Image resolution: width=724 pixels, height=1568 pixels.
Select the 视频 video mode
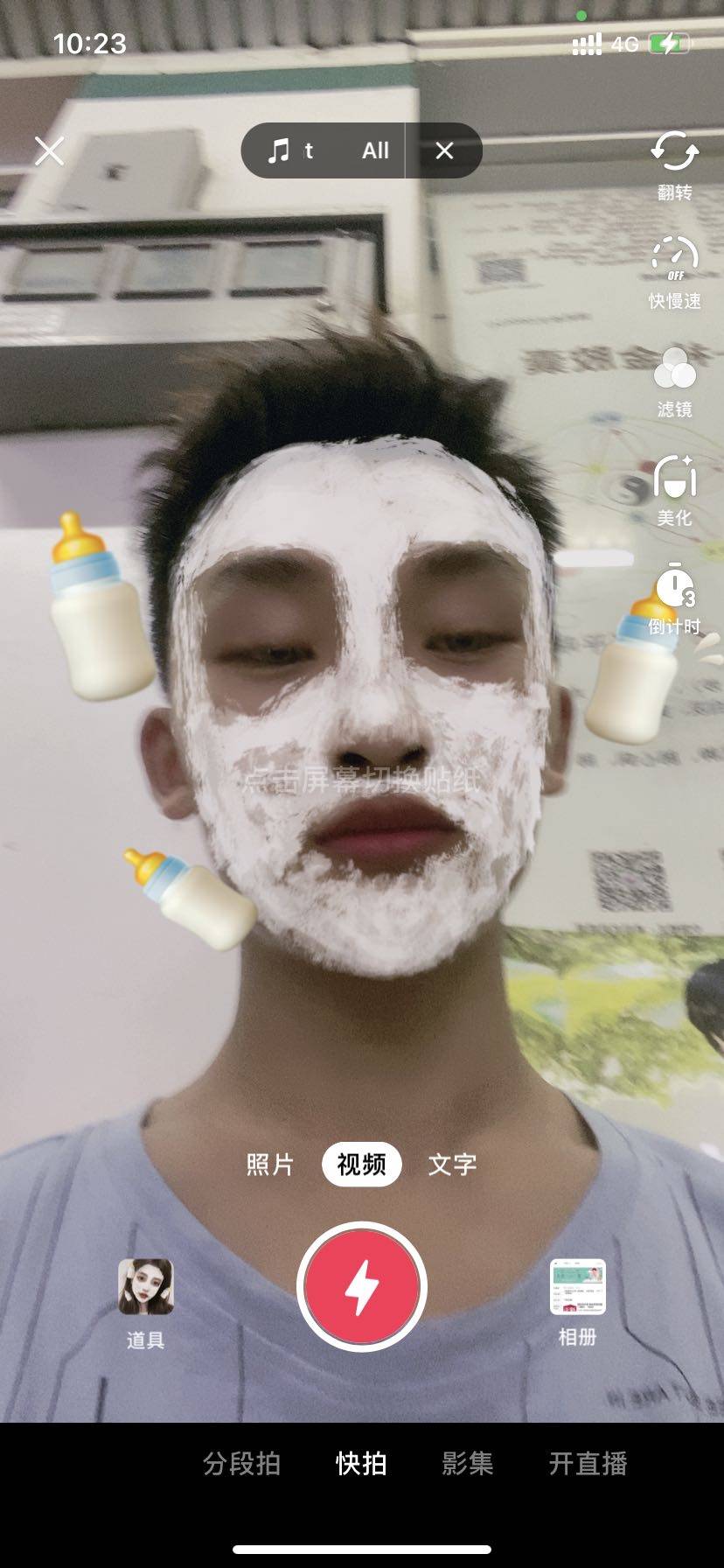point(361,1165)
